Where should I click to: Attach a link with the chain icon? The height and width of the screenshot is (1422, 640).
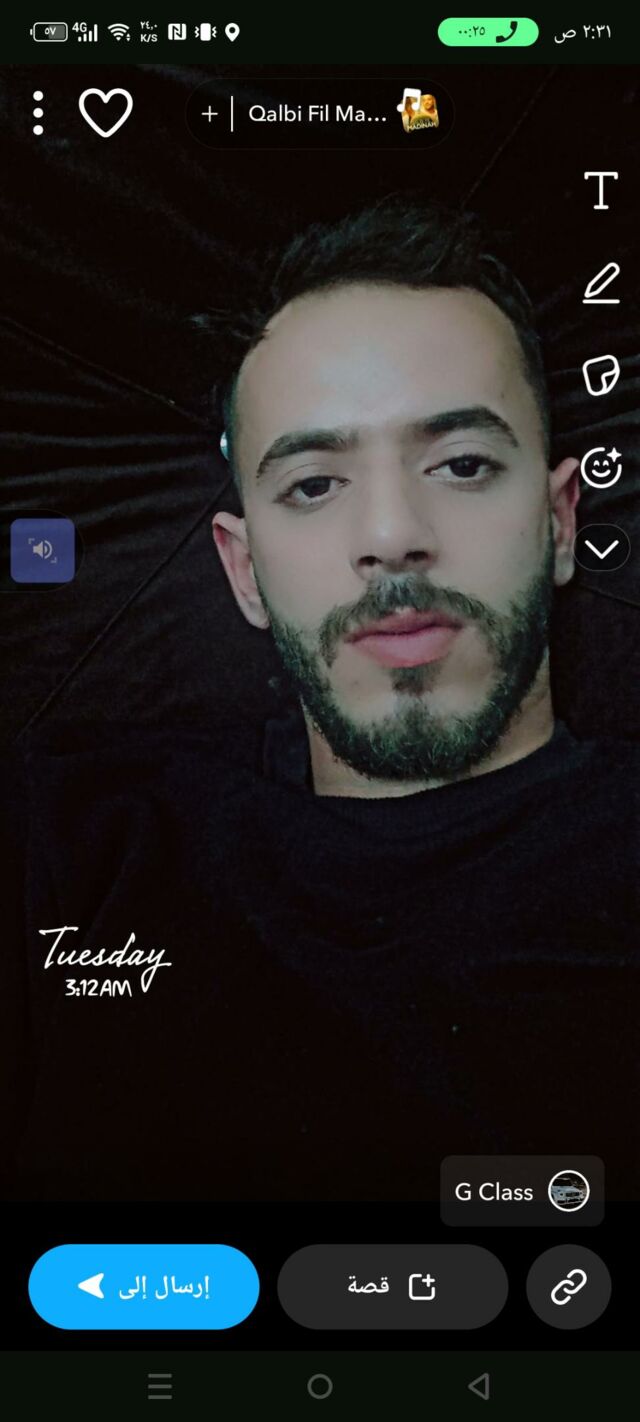(568, 1287)
